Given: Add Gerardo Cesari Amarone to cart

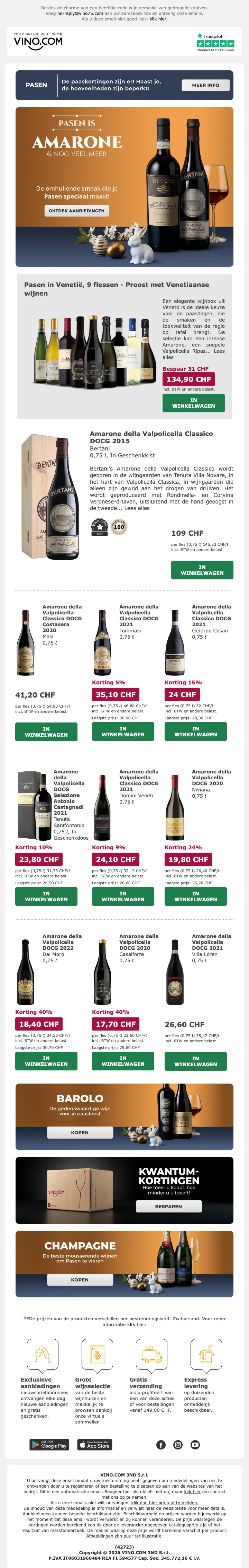Looking at the screenshot, I should point(195,732).
